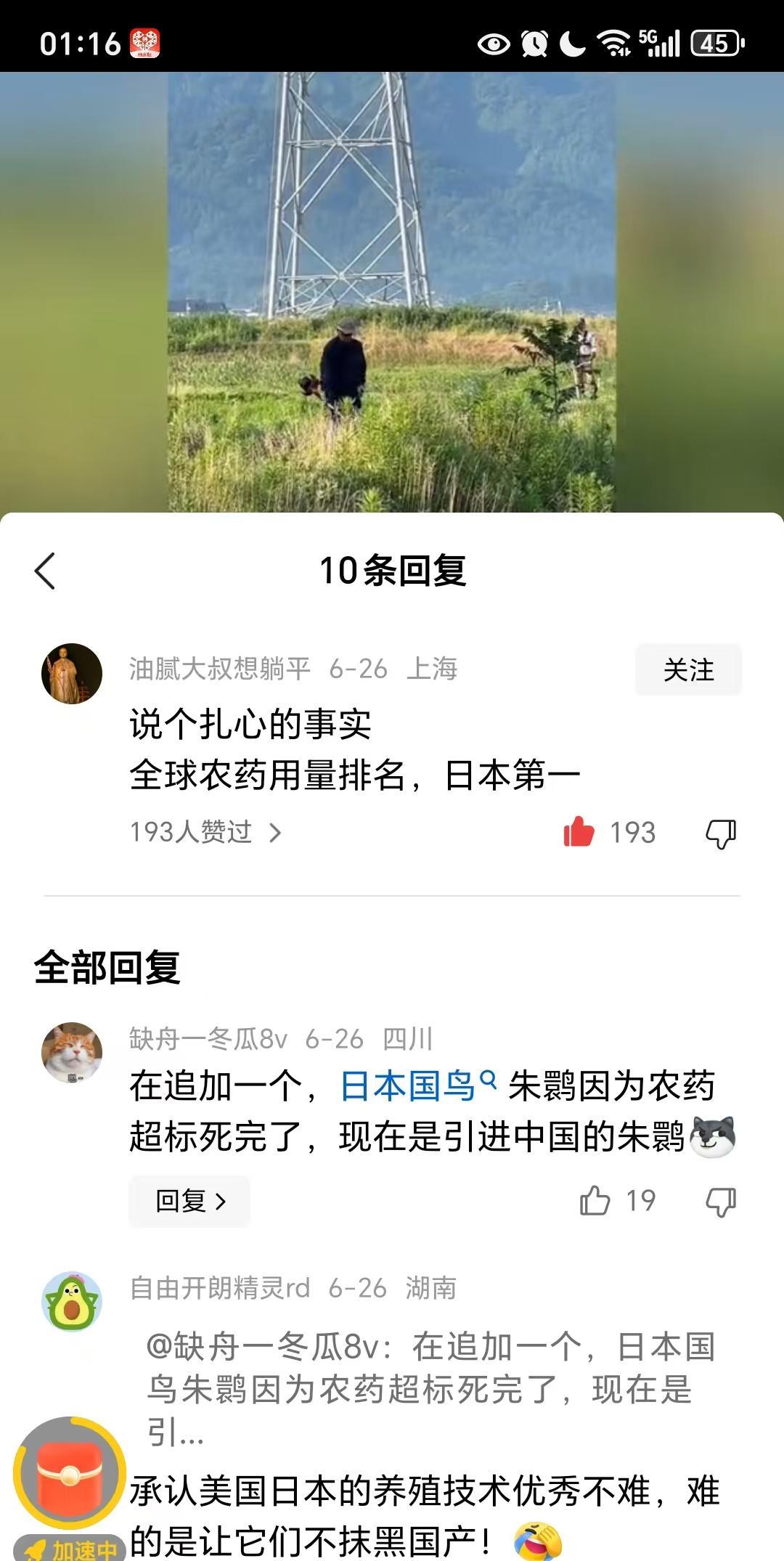View the 193人赞过 likers list
The height and width of the screenshot is (1561, 784).
coord(205,832)
